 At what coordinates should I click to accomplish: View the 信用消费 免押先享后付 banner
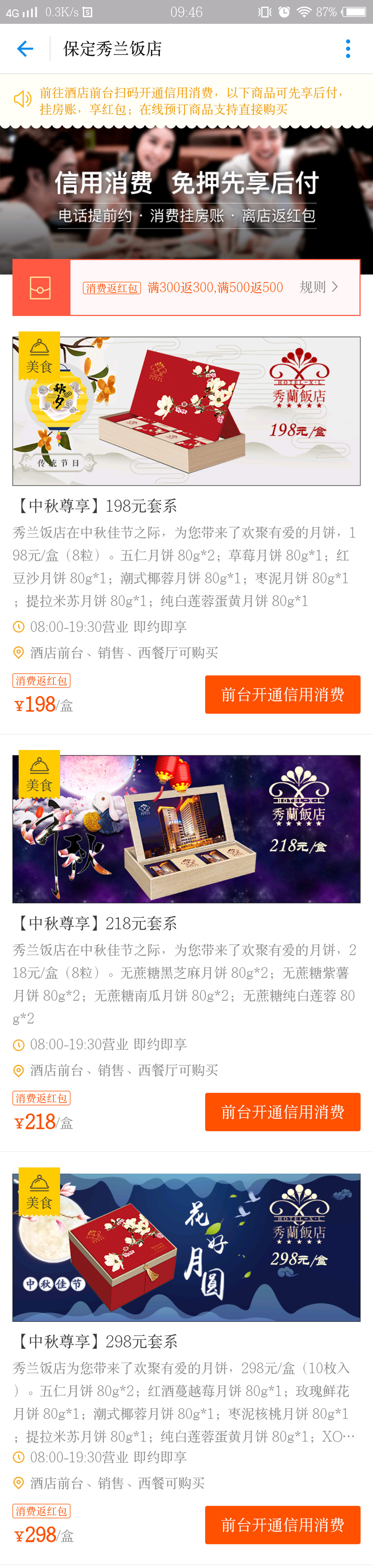point(186,195)
